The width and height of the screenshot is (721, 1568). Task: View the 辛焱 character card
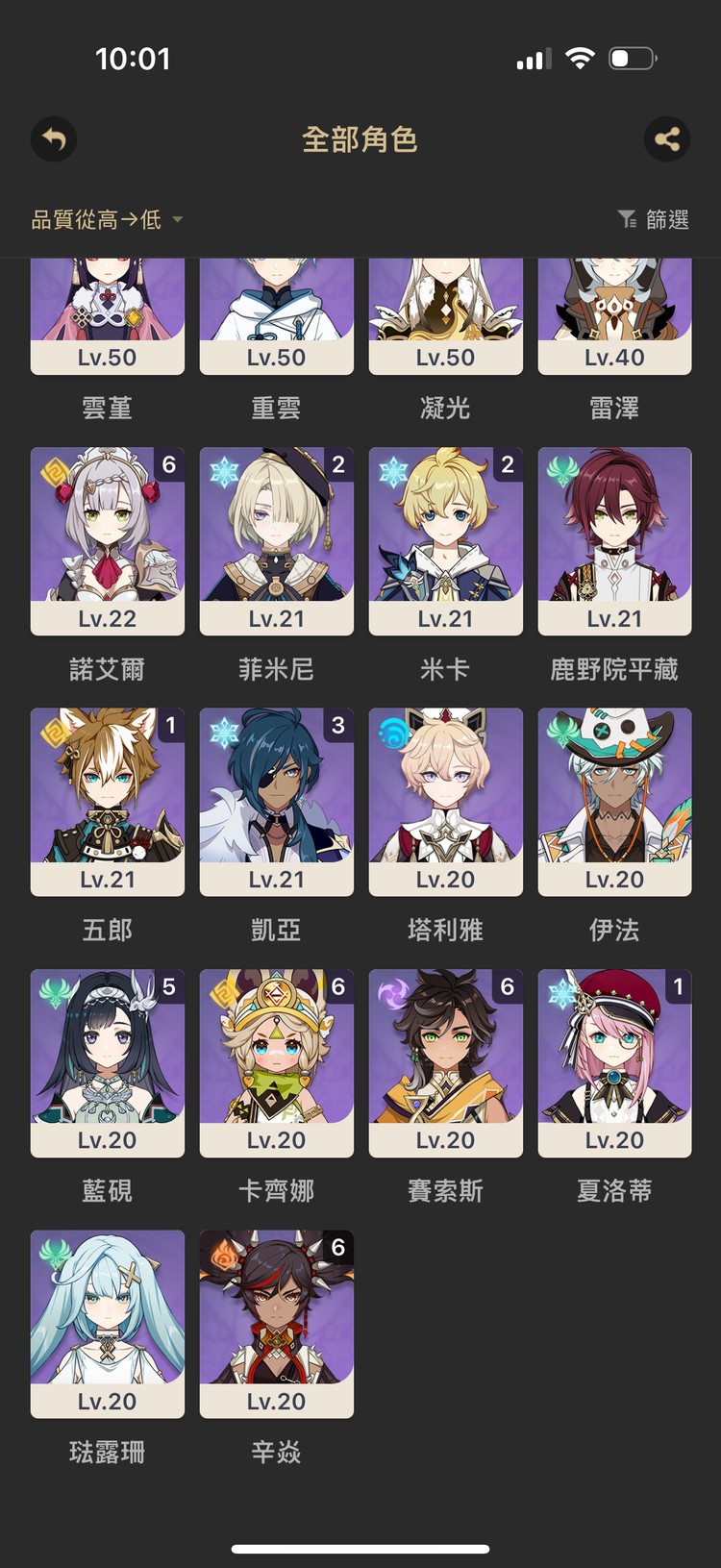pos(277,1324)
